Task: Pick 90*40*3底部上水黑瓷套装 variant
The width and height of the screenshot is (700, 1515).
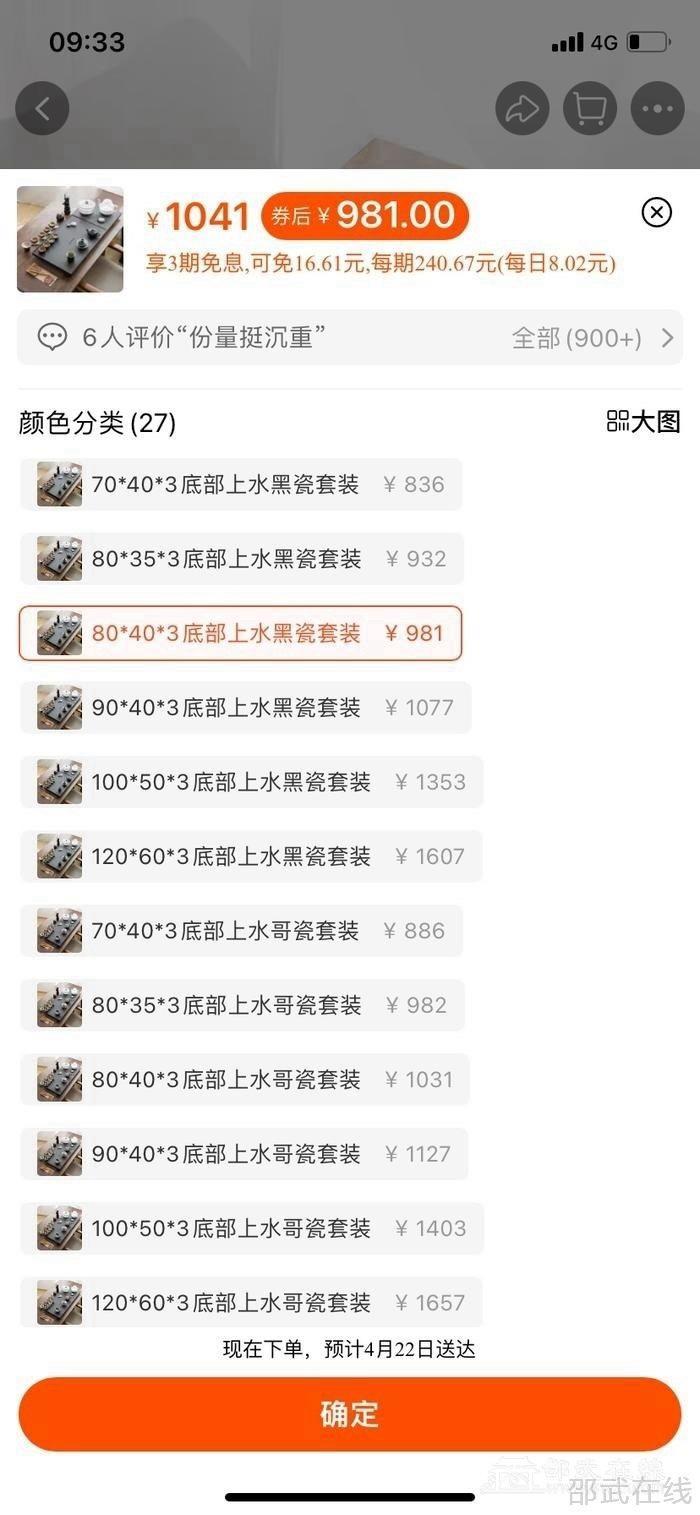Action: 245,708
